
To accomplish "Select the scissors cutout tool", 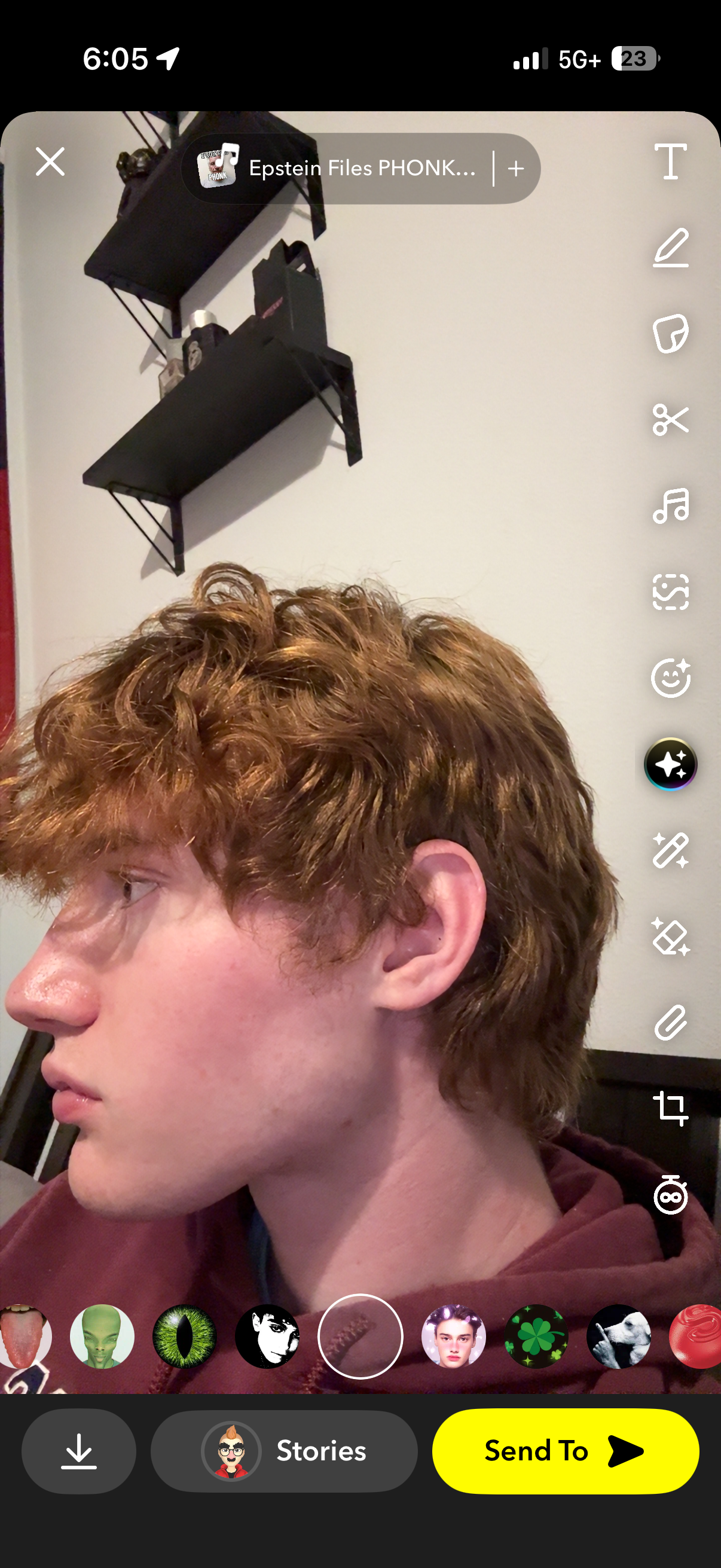I will (x=671, y=419).
